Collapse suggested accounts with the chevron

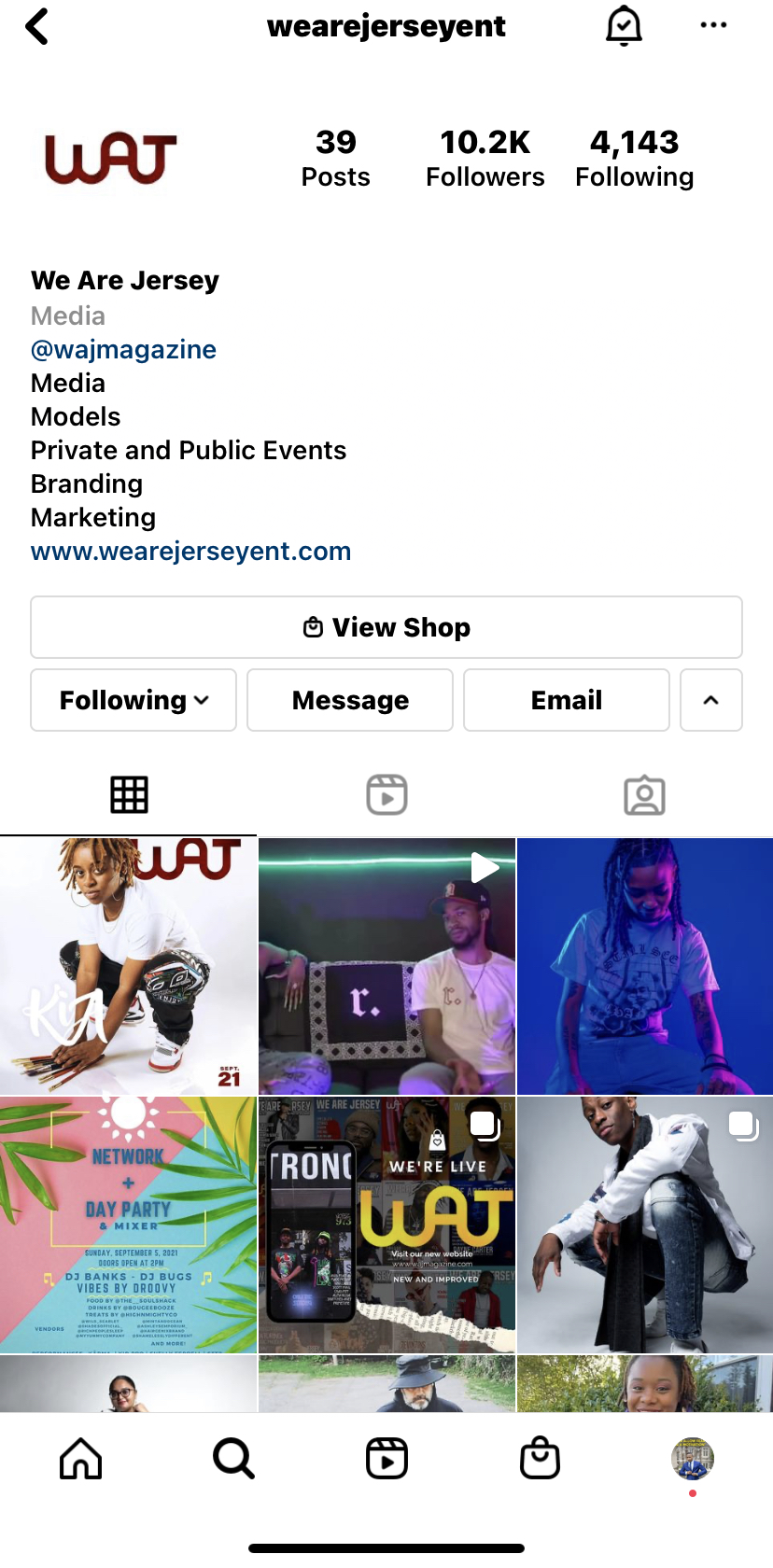click(x=710, y=700)
